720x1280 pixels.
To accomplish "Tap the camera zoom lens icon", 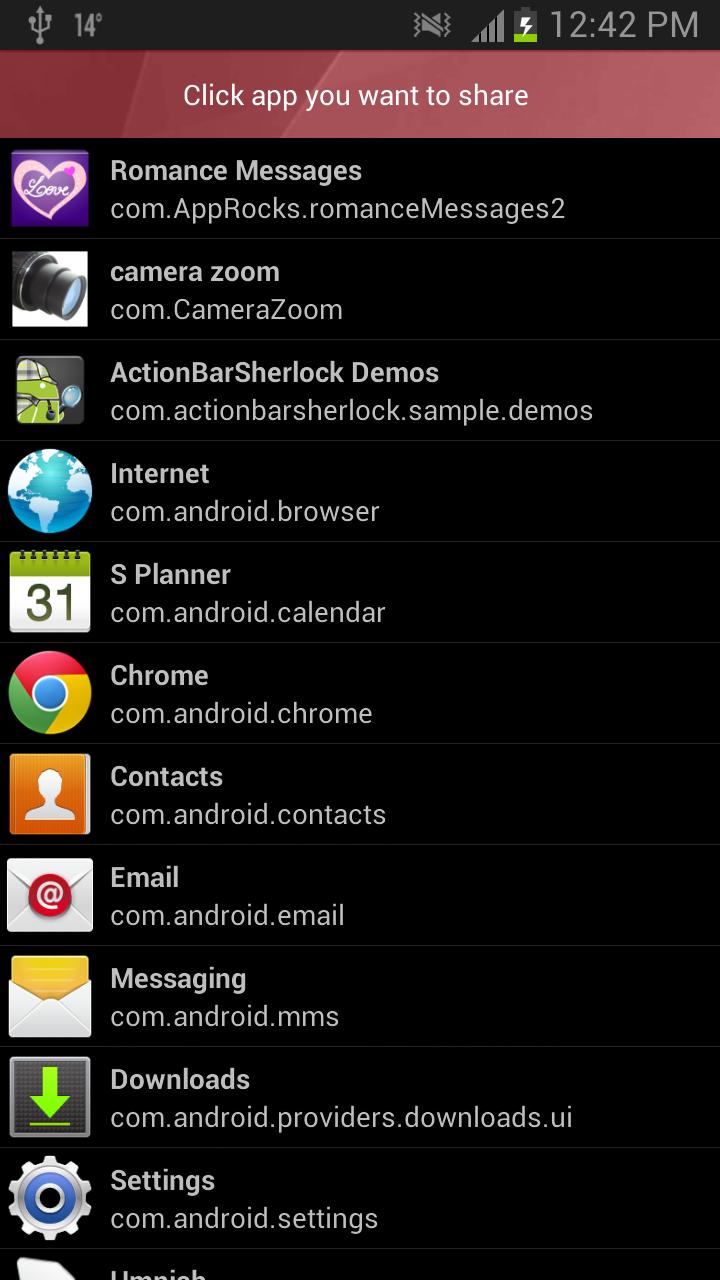I will pos(49,289).
